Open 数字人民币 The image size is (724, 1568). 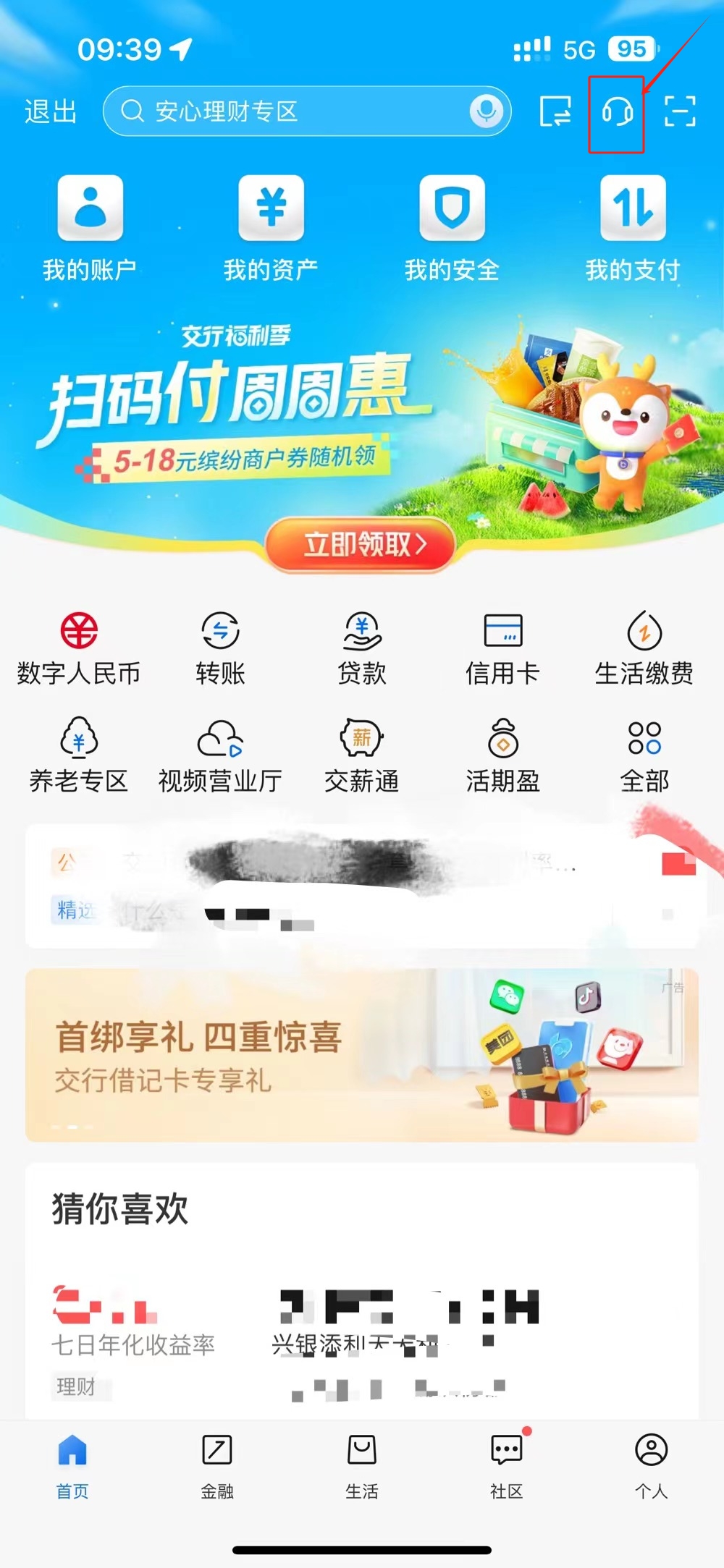78,648
